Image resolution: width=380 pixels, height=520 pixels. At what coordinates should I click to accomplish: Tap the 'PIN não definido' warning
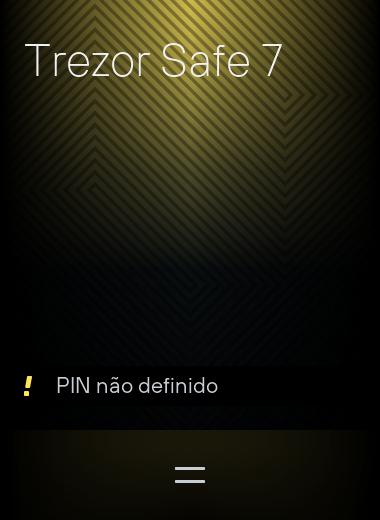(x=190, y=386)
